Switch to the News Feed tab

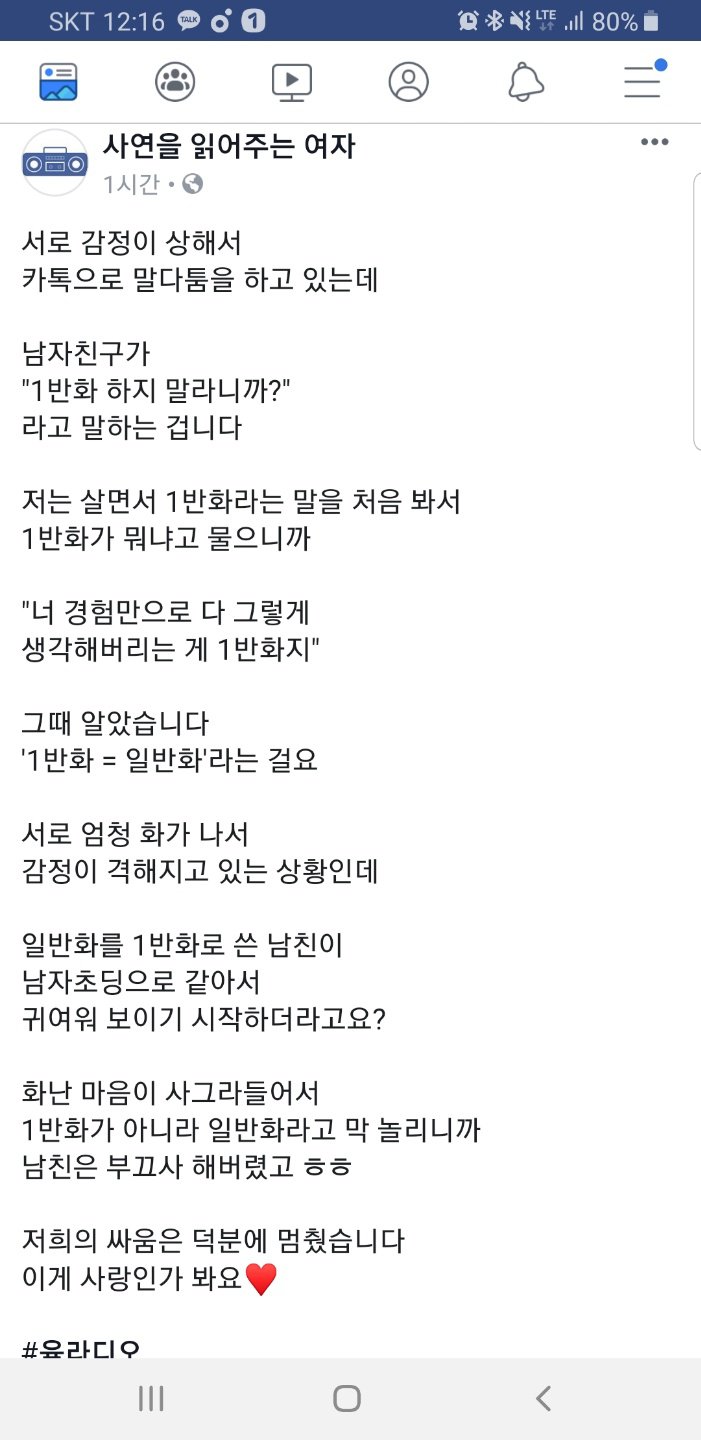click(58, 82)
